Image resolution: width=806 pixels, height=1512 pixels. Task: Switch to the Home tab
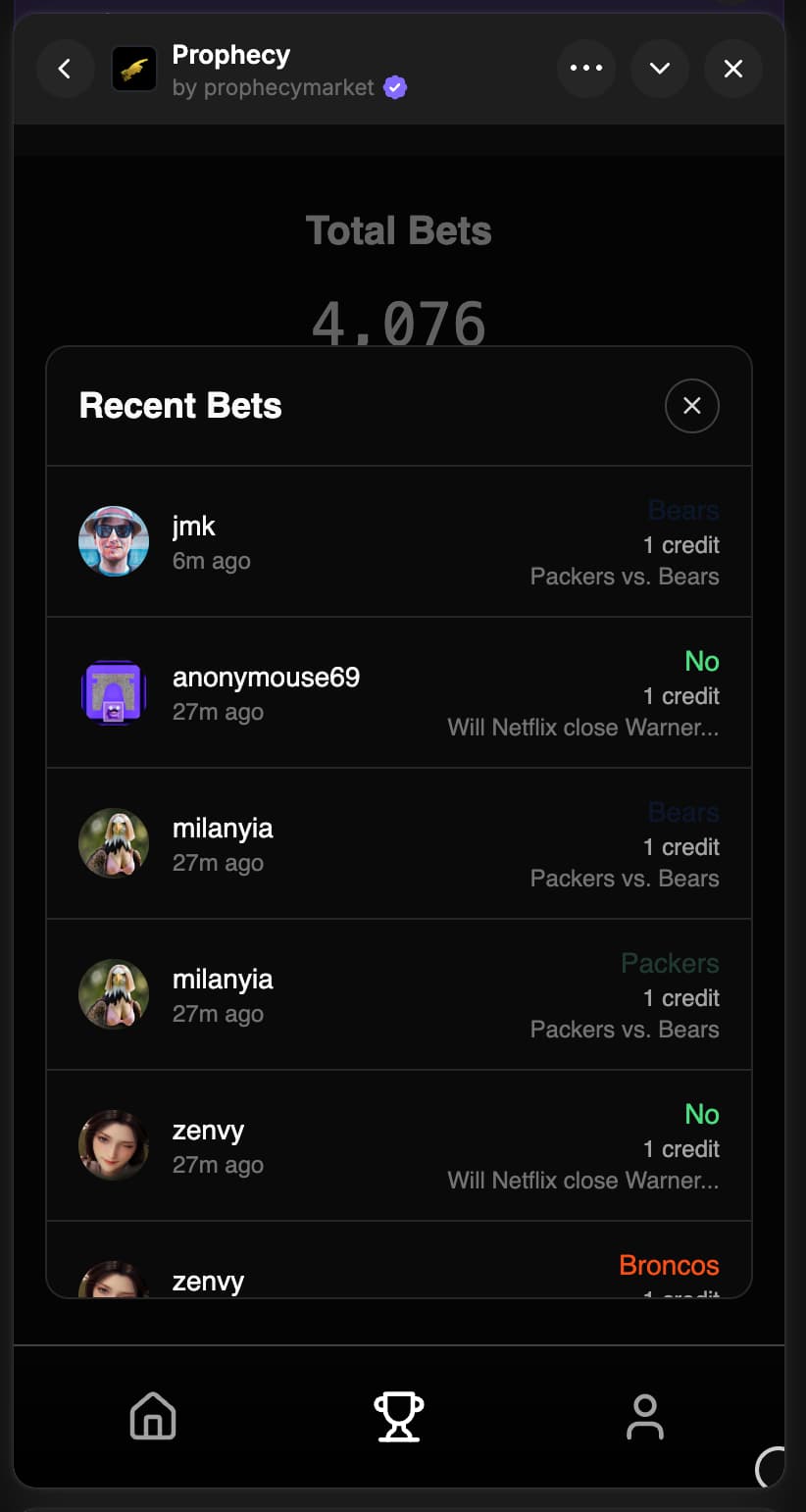(x=153, y=1417)
